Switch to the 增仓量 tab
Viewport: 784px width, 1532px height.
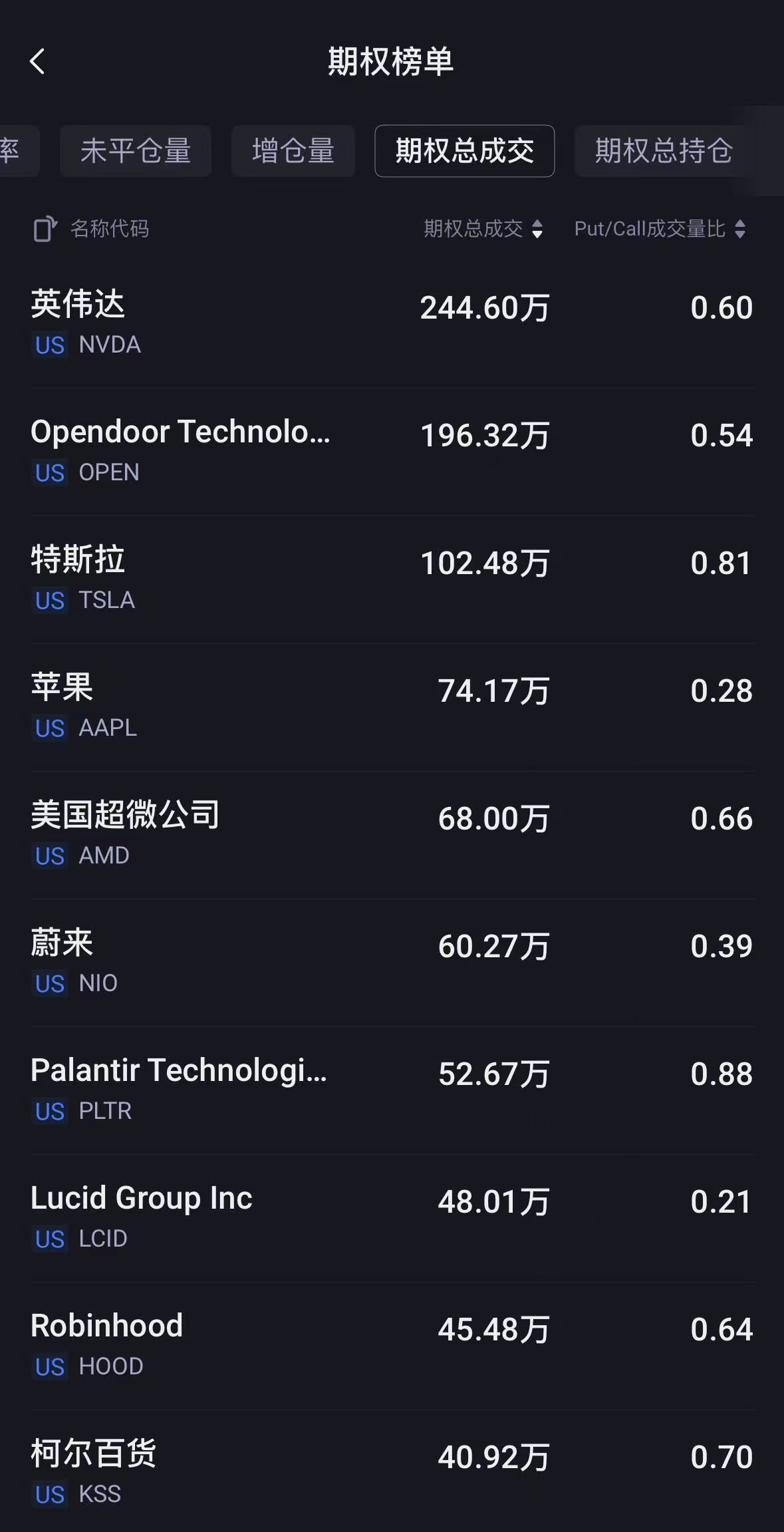click(x=293, y=151)
